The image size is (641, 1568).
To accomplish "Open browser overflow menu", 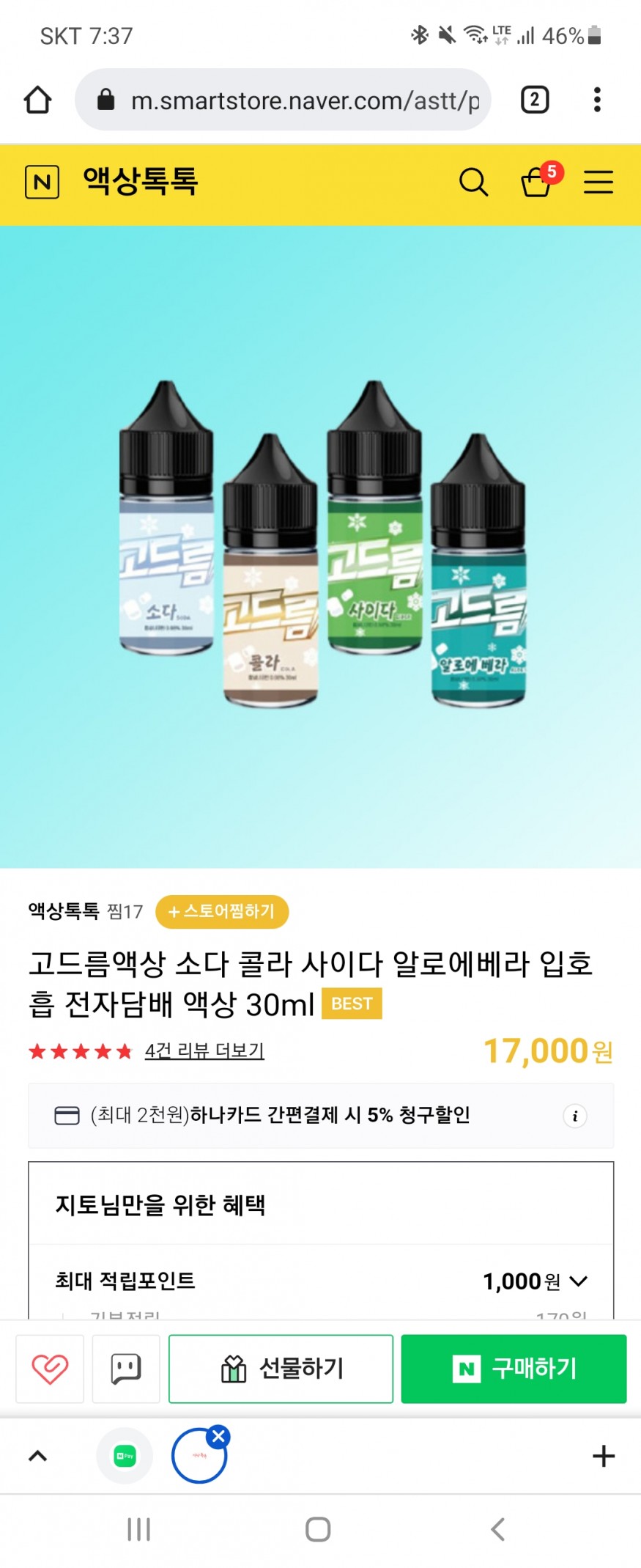I will tap(597, 100).
